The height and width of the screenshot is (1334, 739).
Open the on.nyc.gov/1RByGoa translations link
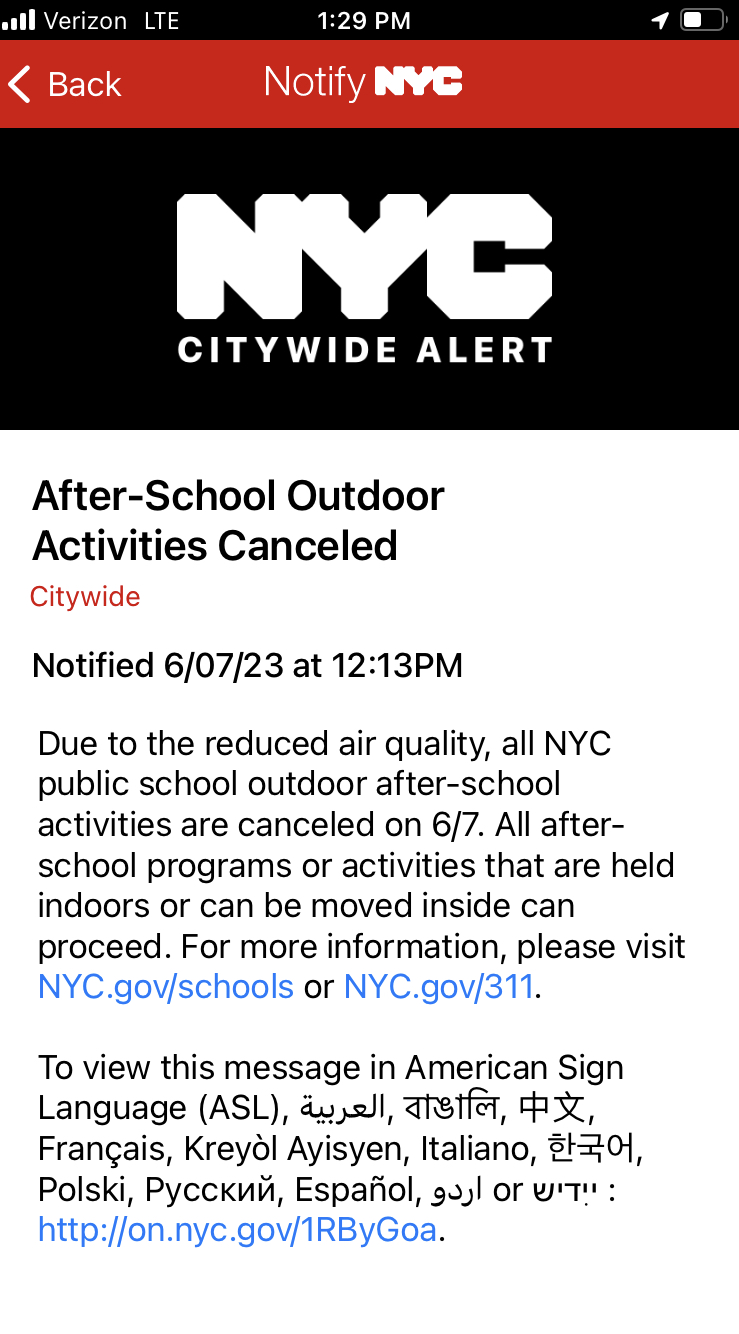[238, 1230]
